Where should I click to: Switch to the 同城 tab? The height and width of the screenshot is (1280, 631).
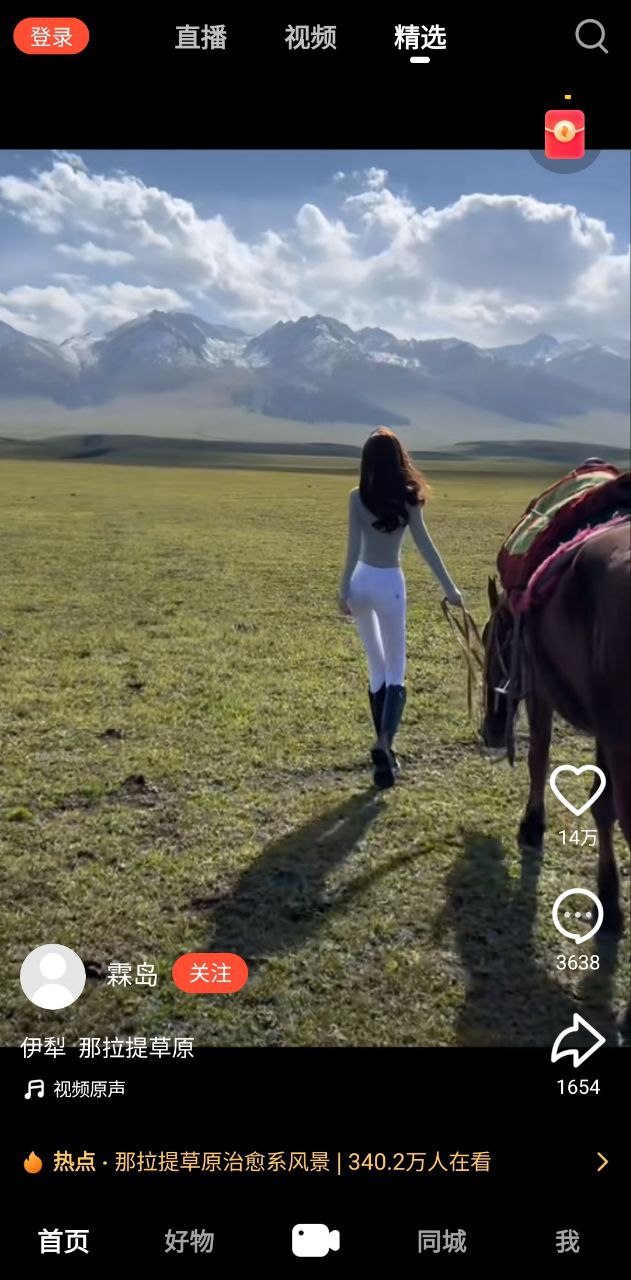[x=441, y=1241]
